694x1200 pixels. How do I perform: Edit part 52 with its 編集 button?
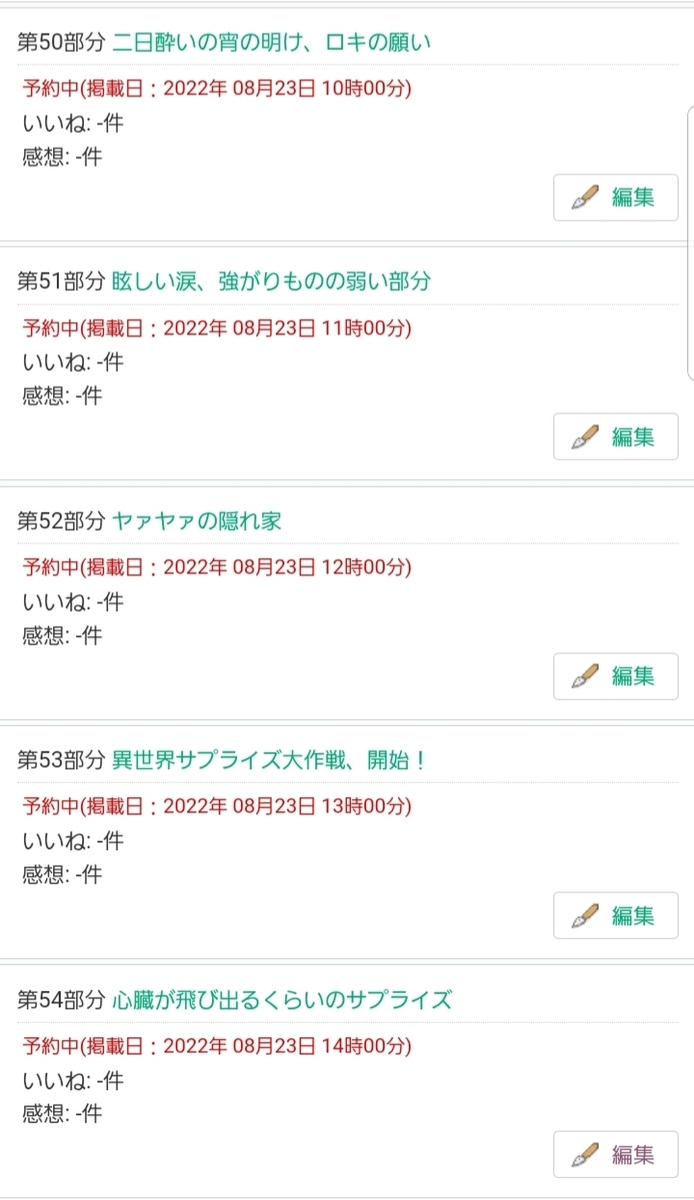pos(615,676)
